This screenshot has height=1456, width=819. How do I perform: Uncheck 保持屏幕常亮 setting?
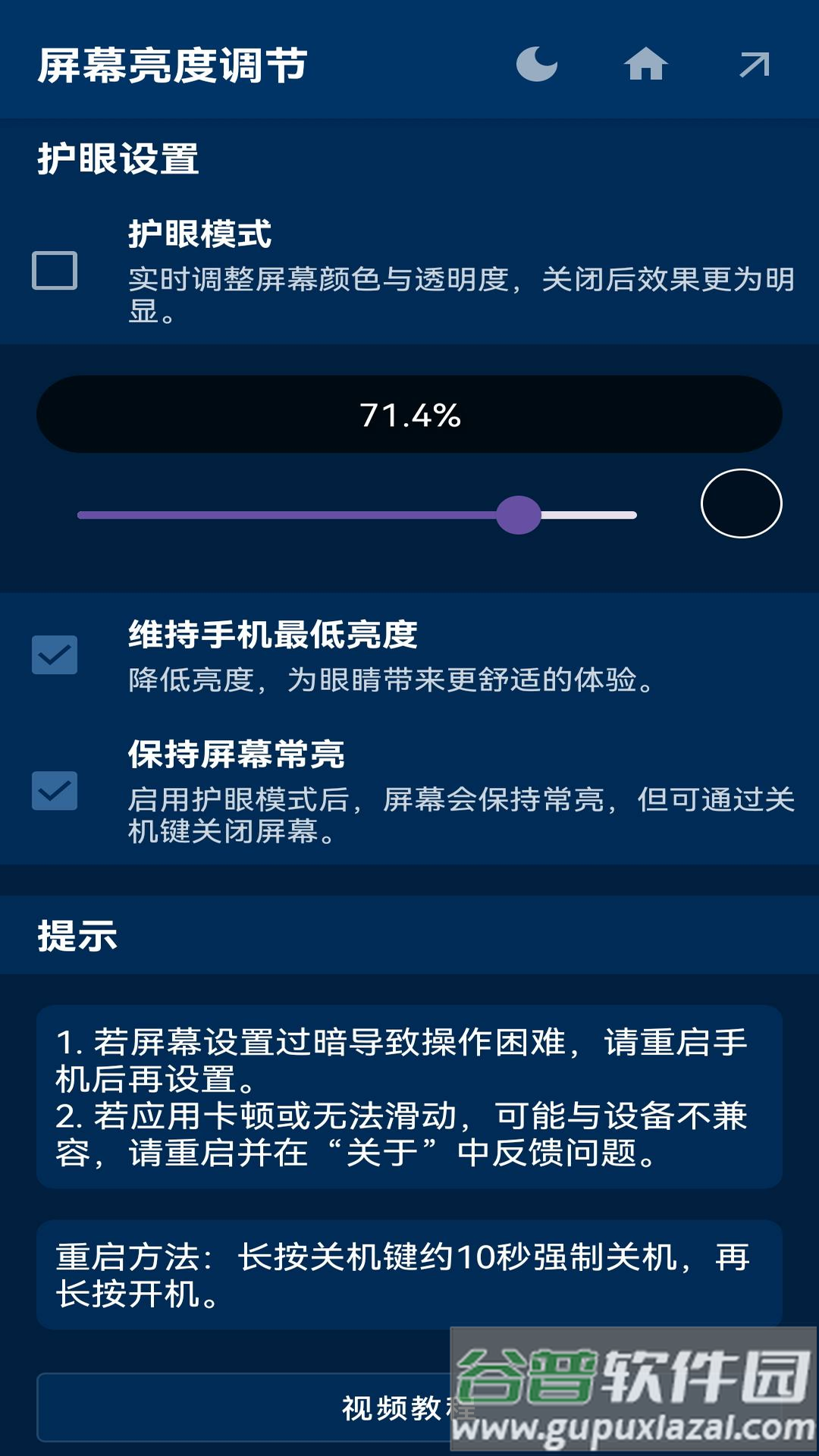tap(55, 789)
